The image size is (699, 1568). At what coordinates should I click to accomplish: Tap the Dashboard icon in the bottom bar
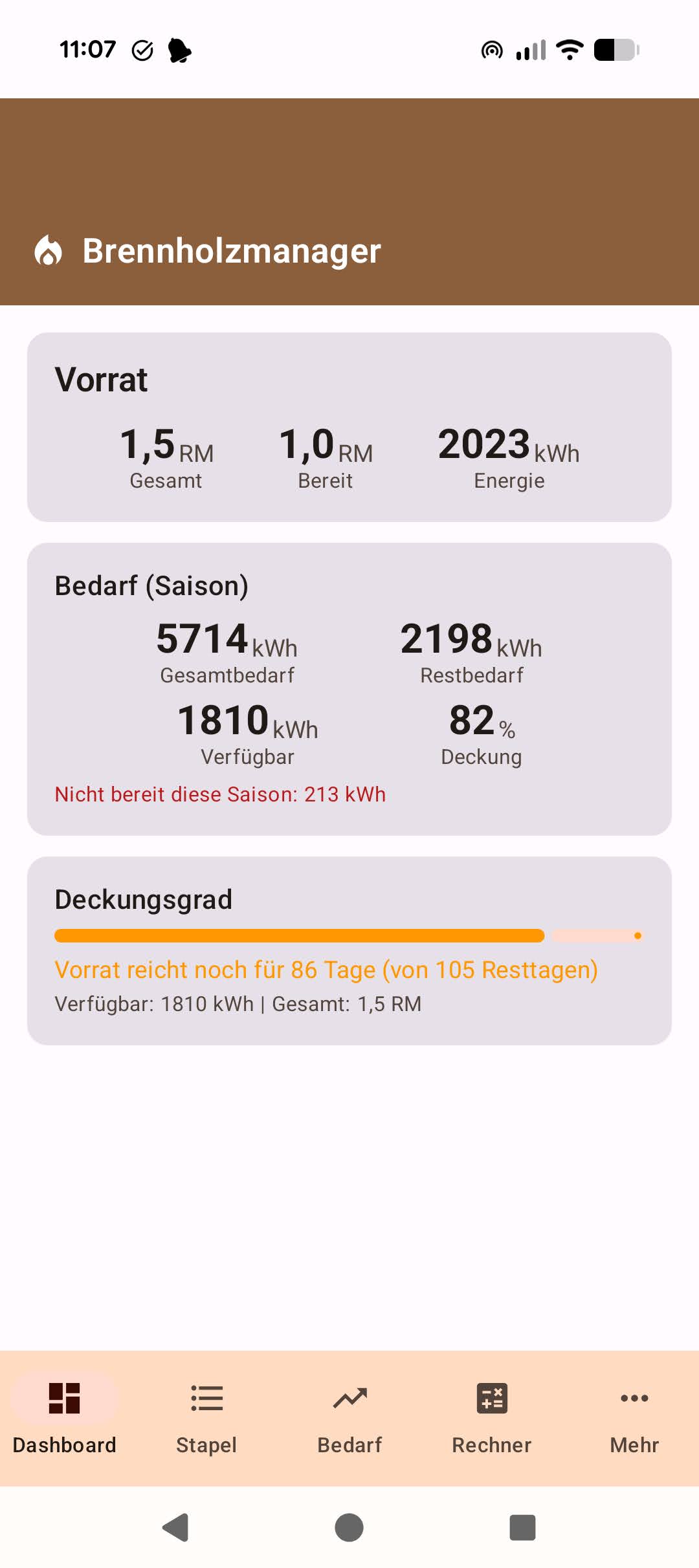pyautogui.click(x=64, y=1399)
